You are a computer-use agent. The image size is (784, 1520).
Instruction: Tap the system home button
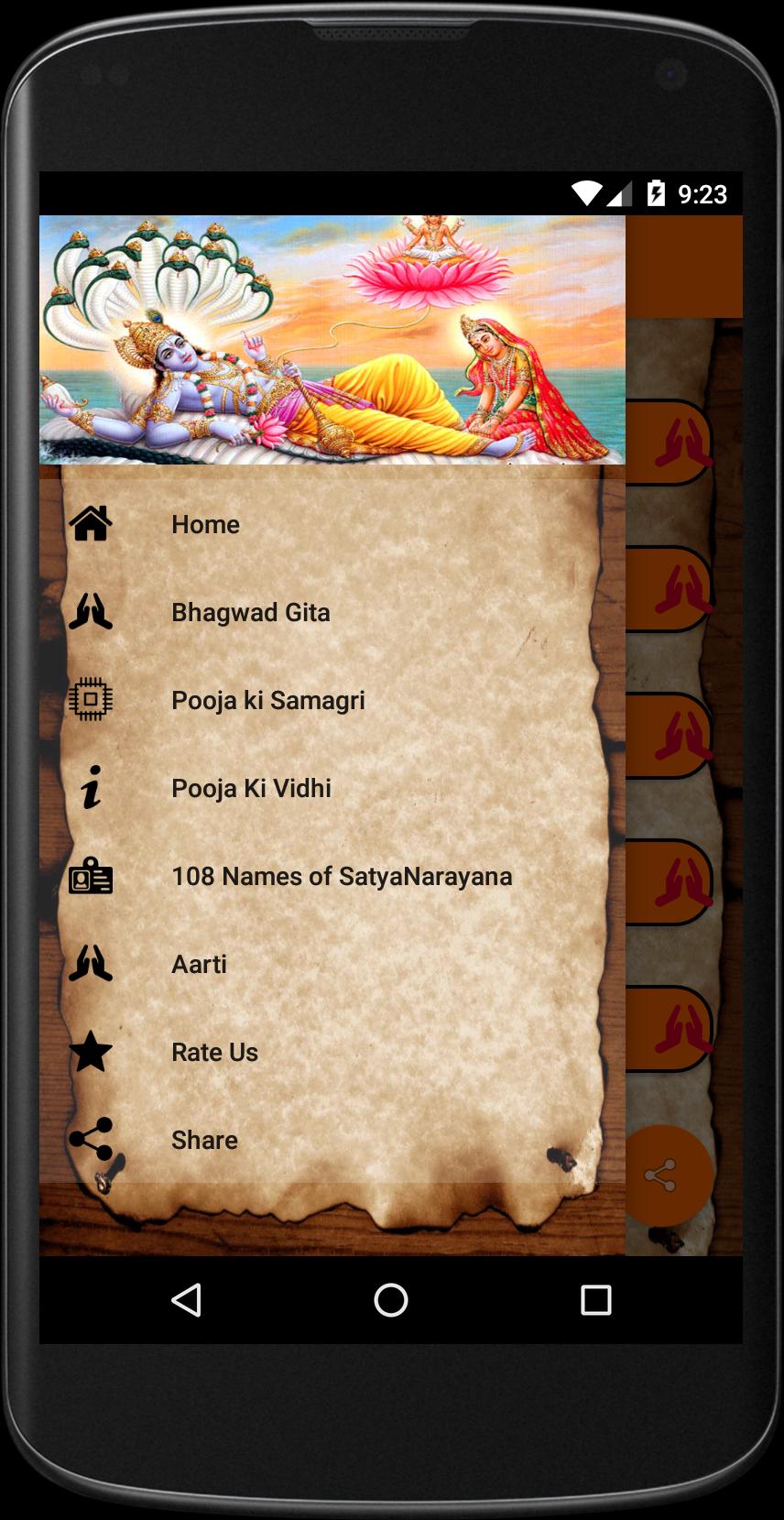point(391,1299)
